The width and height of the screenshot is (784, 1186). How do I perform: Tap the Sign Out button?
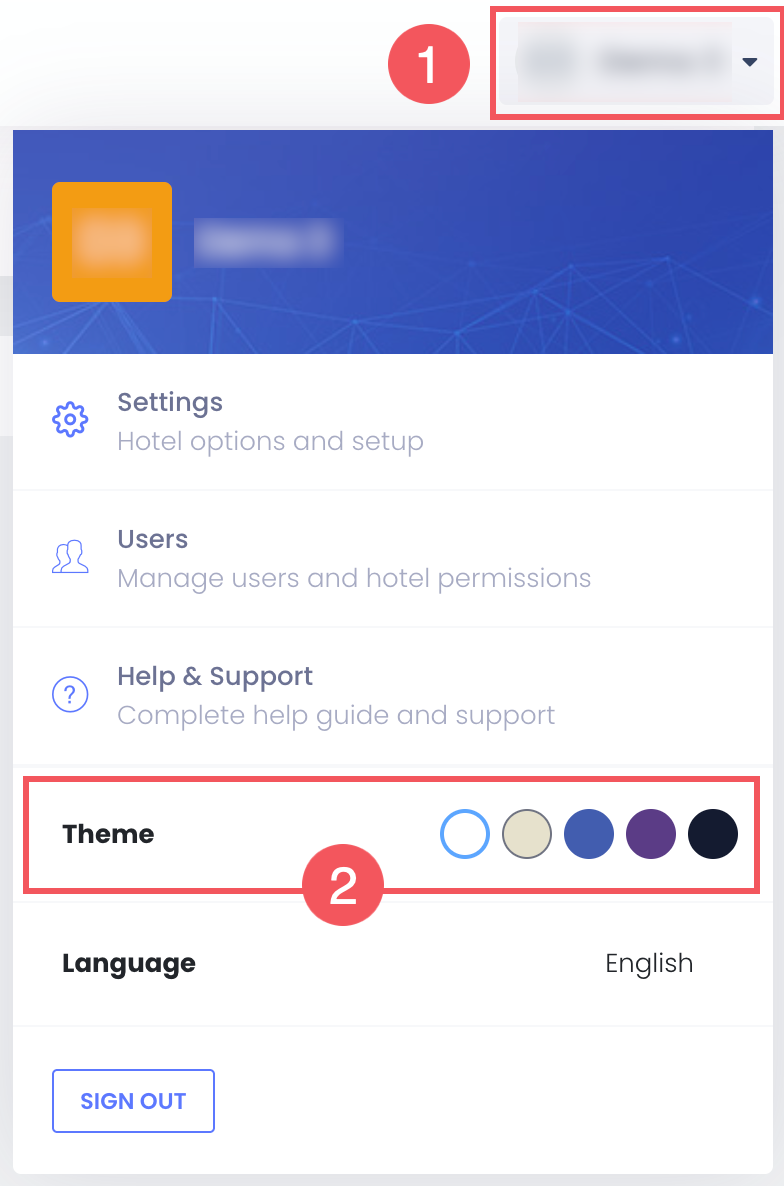[x=133, y=1101]
